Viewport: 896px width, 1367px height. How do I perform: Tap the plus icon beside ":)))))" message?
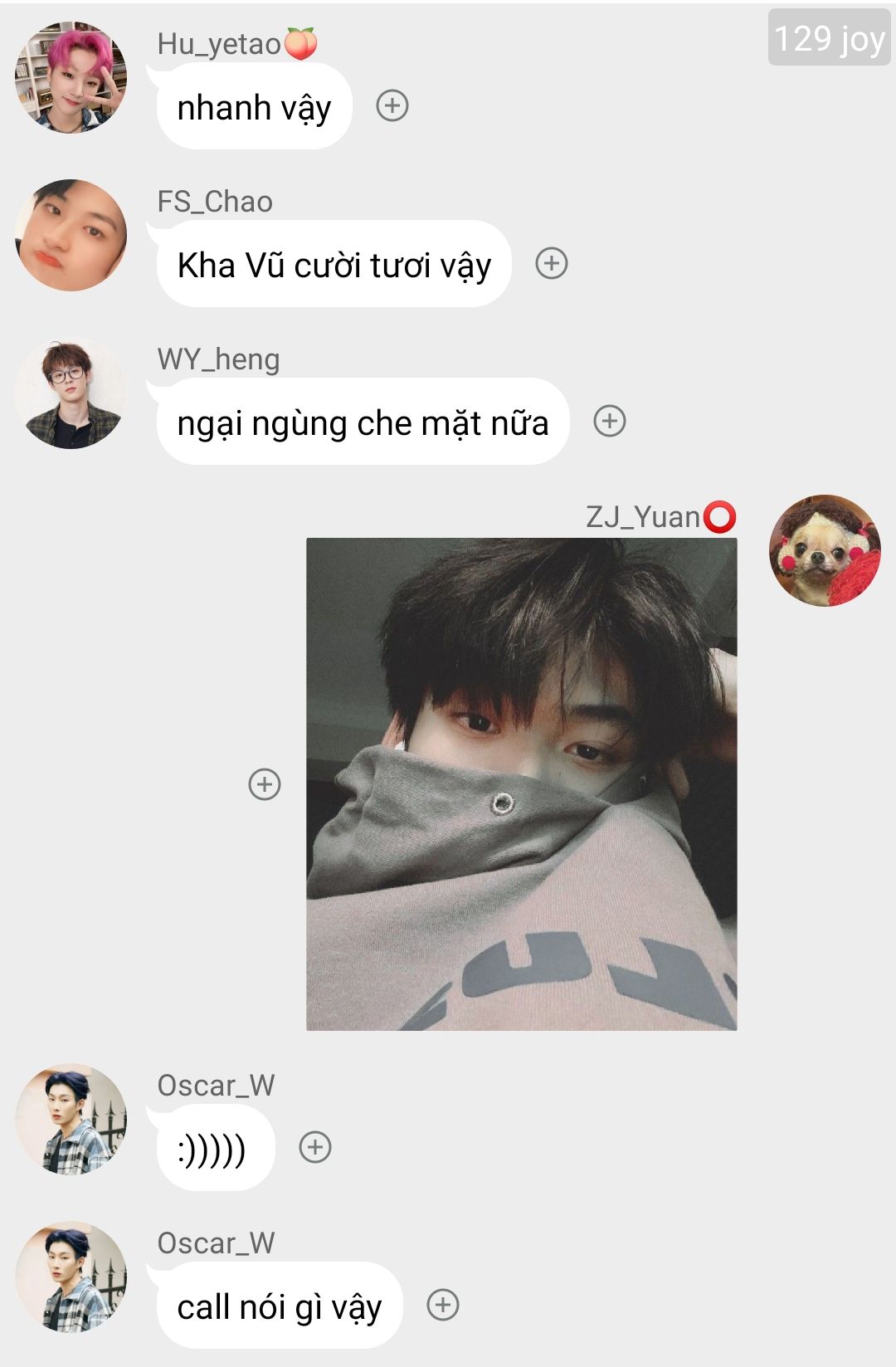click(x=315, y=1148)
